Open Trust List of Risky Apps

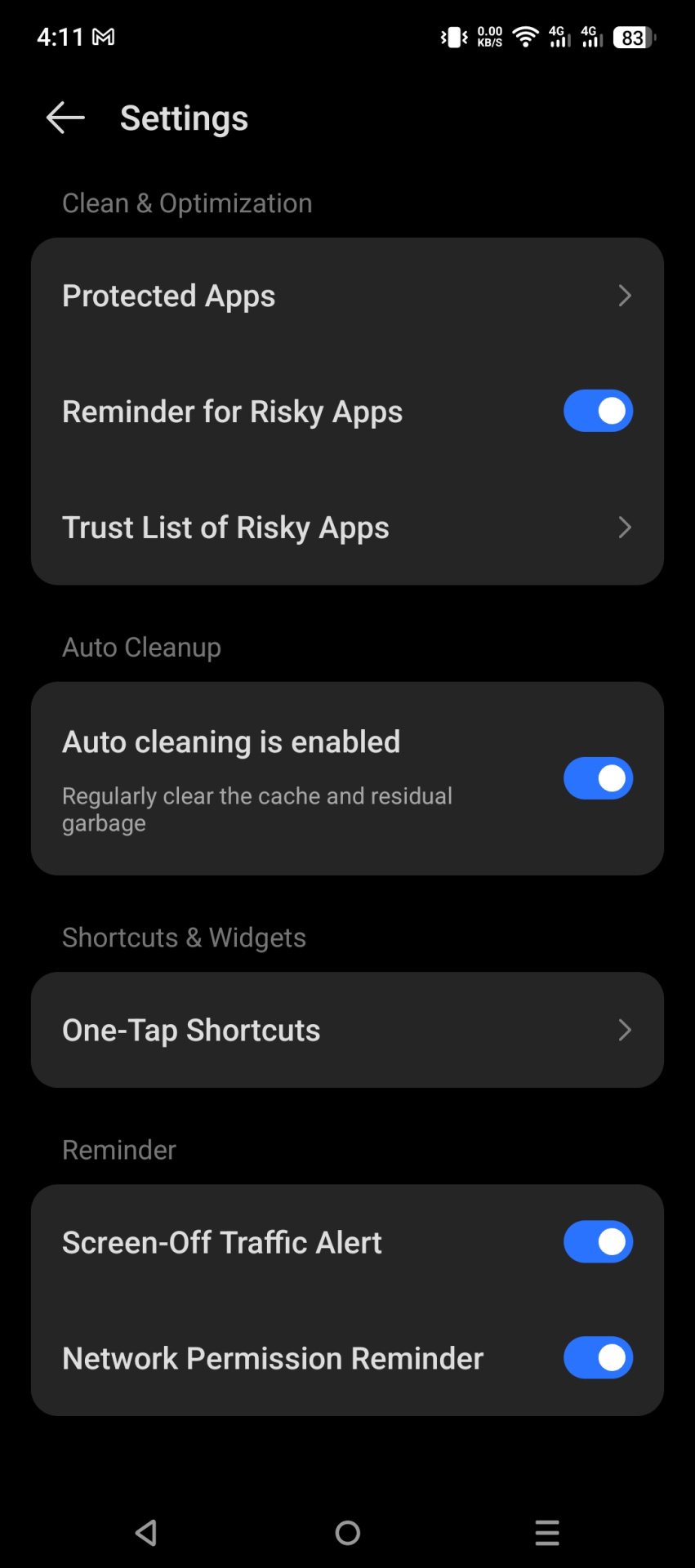347,528
